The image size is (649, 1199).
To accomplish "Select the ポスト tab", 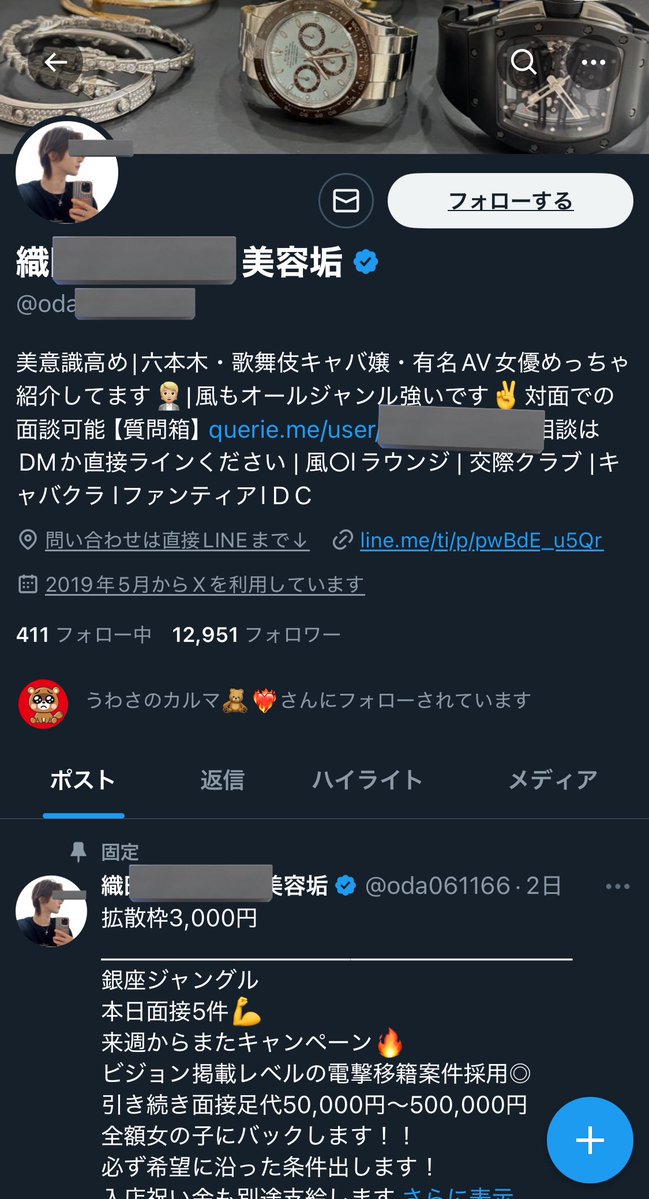I will (83, 780).
